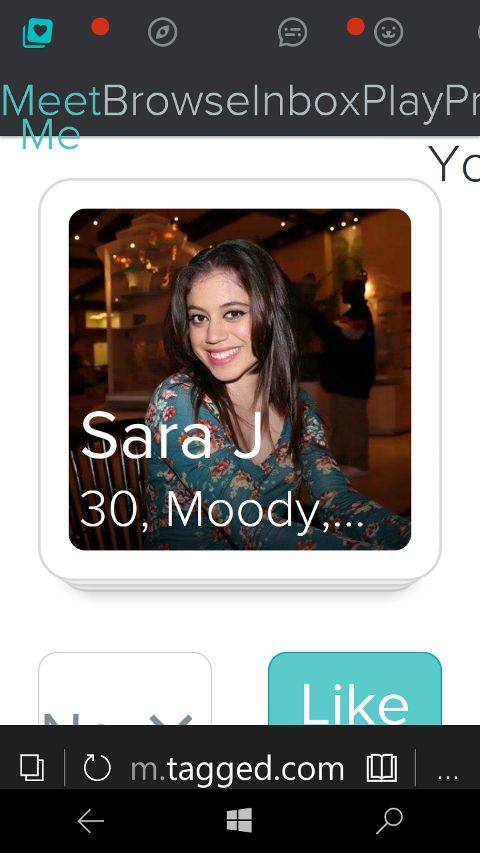This screenshot has width=480, height=853.
Task: Like Sara J's profile
Action: pos(355,689)
